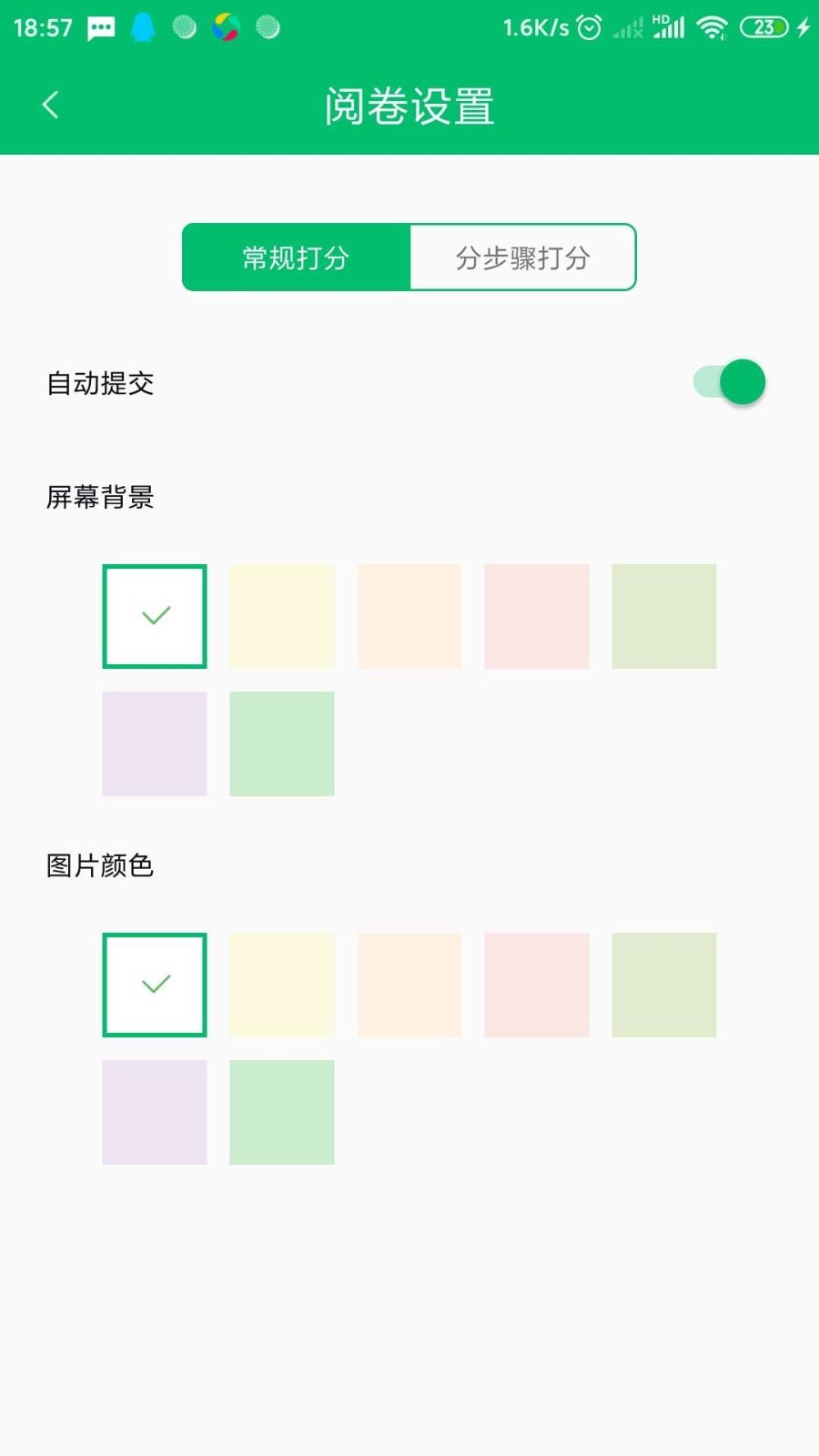Tap the back arrow to exit settings

click(50, 105)
